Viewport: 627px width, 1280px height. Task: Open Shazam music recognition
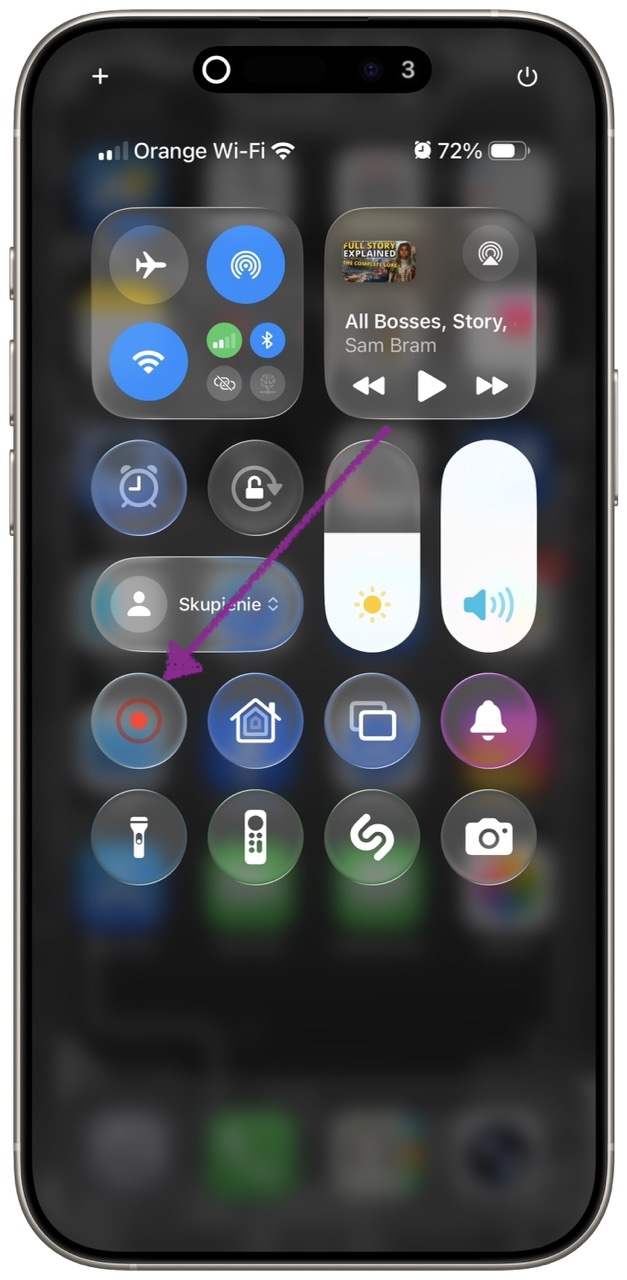coord(372,837)
